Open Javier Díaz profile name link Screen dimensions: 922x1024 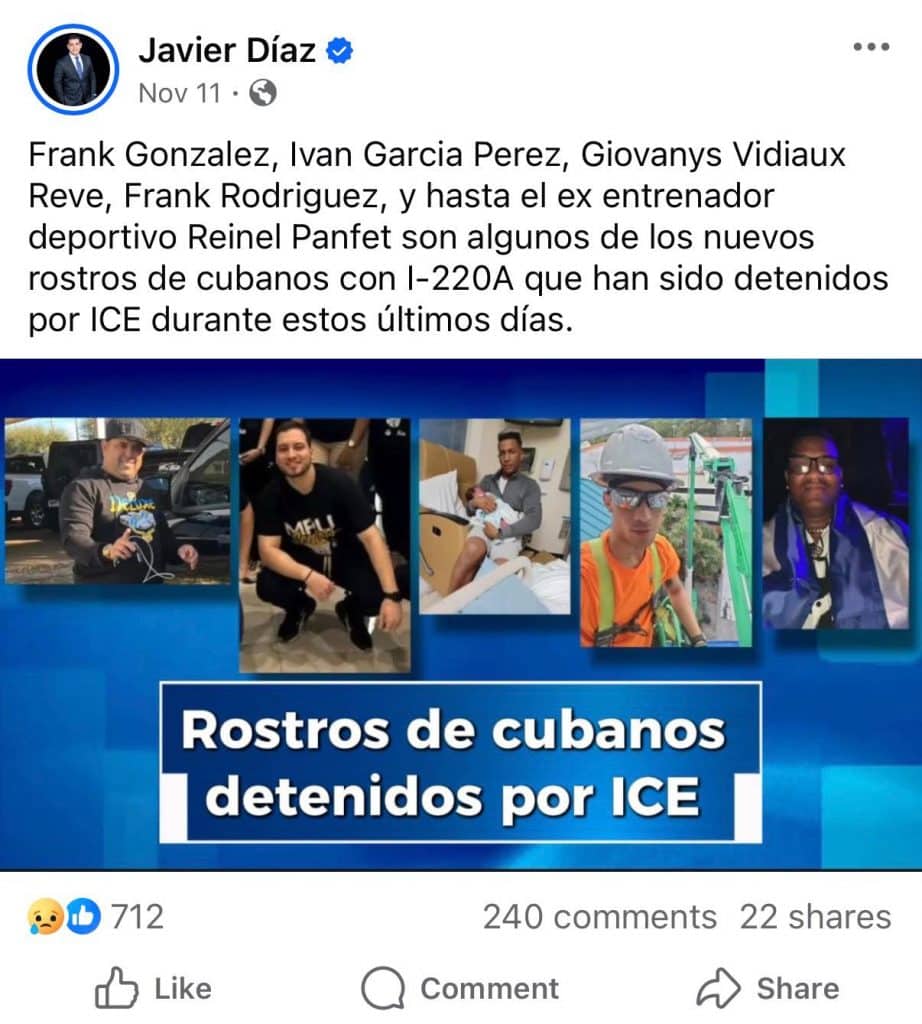pyautogui.click(x=229, y=49)
